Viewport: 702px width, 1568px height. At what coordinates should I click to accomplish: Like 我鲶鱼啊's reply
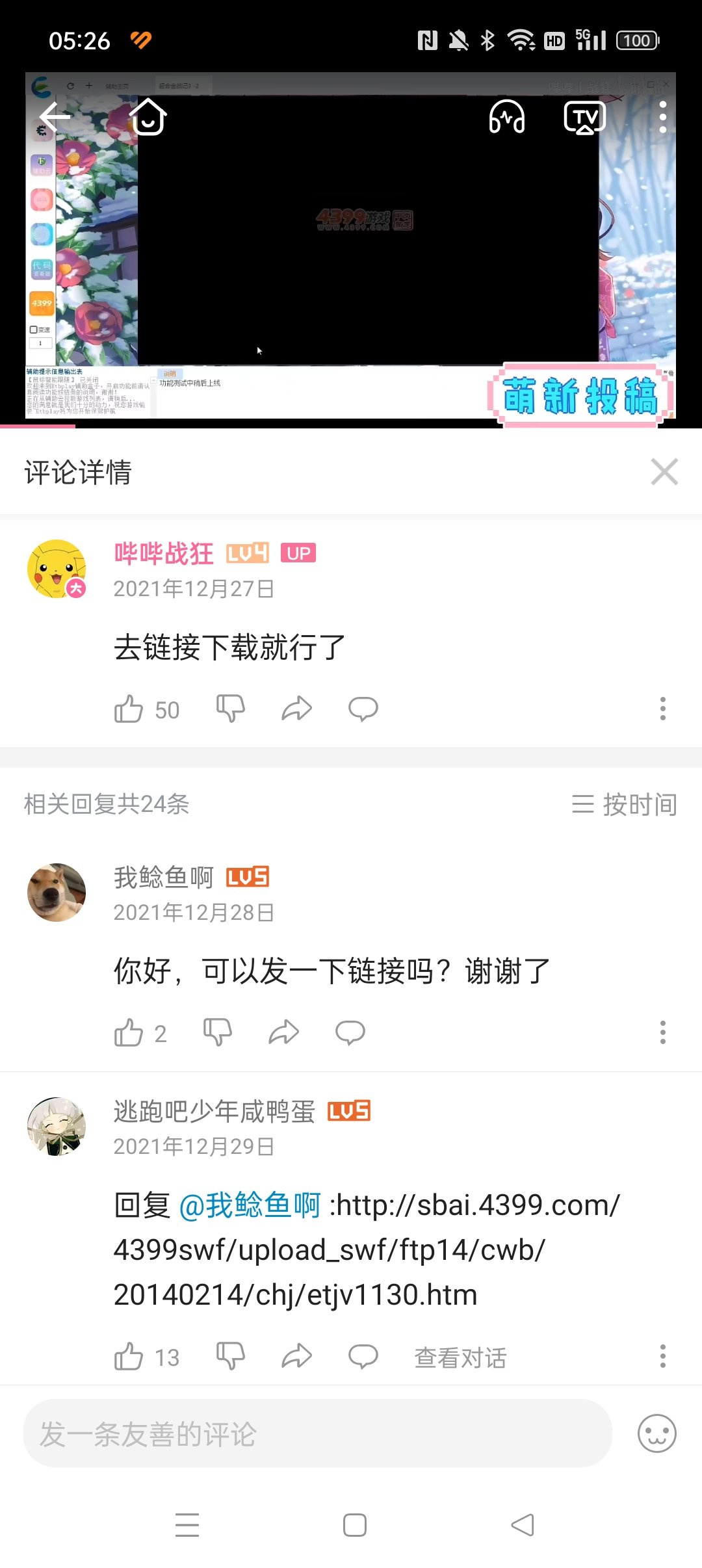[129, 1032]
